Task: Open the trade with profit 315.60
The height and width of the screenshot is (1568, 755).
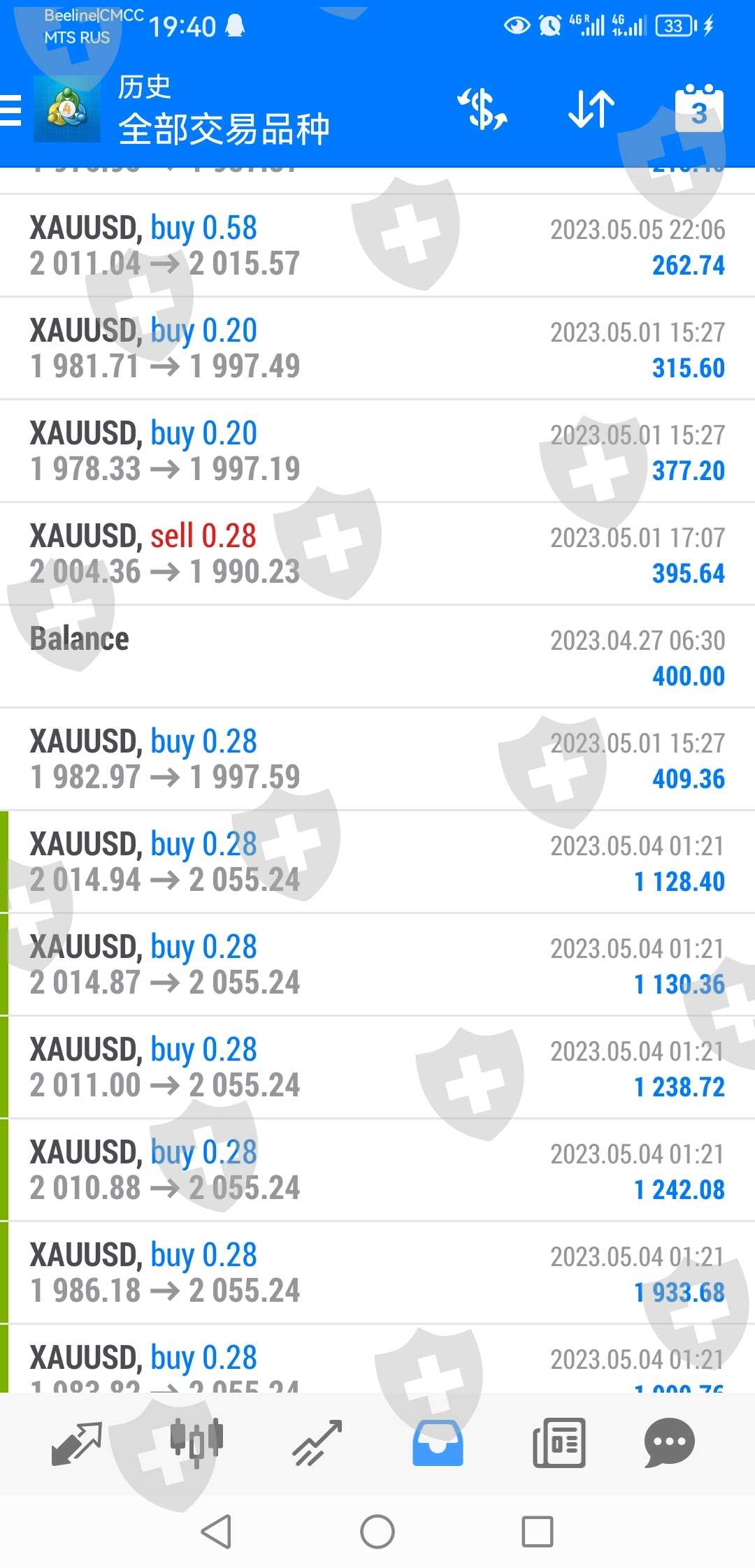Action: (377, 348)
